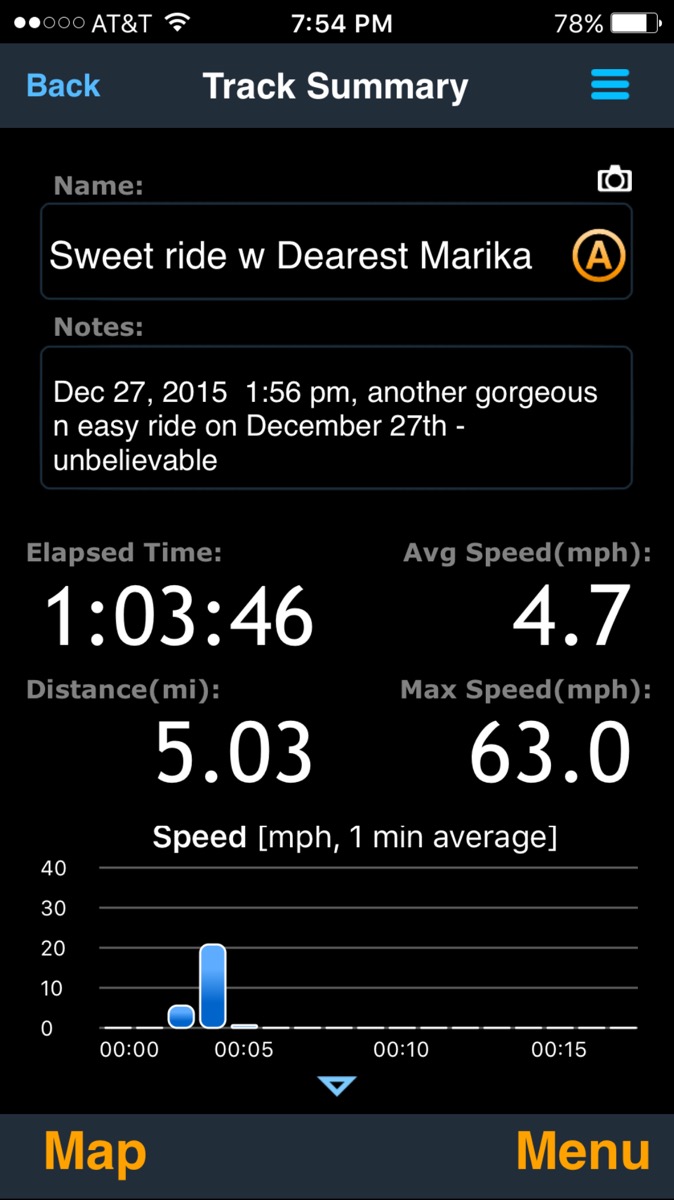This screenshot has width=674, height=1200.
Task: Expand more charts with the down arrow
Action: click(337, 1086)
